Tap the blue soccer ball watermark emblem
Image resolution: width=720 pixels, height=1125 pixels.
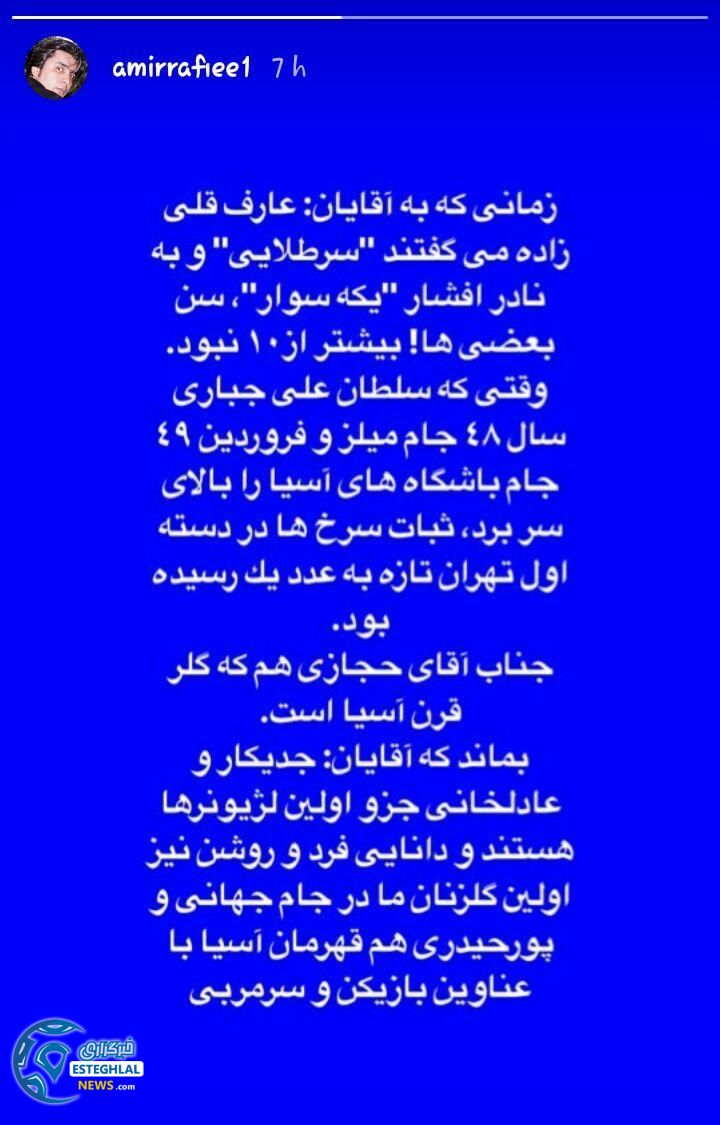[48, 1062]
